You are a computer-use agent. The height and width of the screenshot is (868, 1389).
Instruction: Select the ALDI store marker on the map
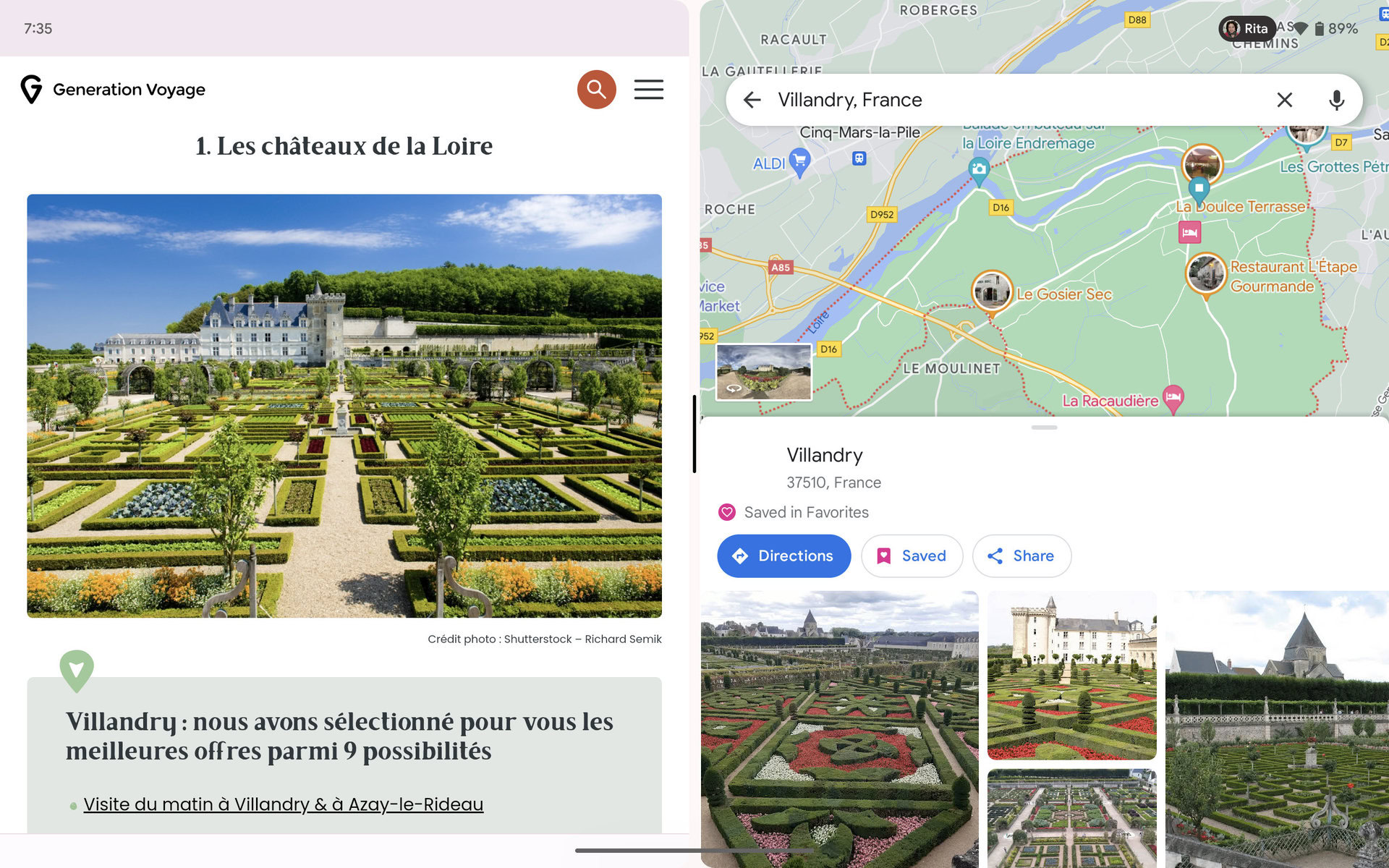(x=799, y=162)
